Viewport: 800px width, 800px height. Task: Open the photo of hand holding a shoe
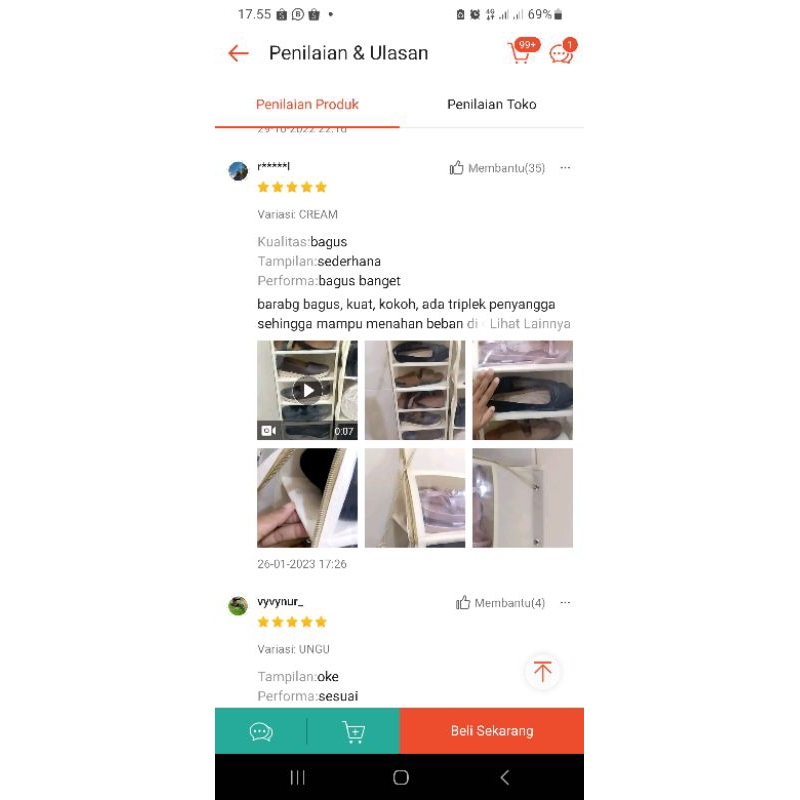(522, 390)
